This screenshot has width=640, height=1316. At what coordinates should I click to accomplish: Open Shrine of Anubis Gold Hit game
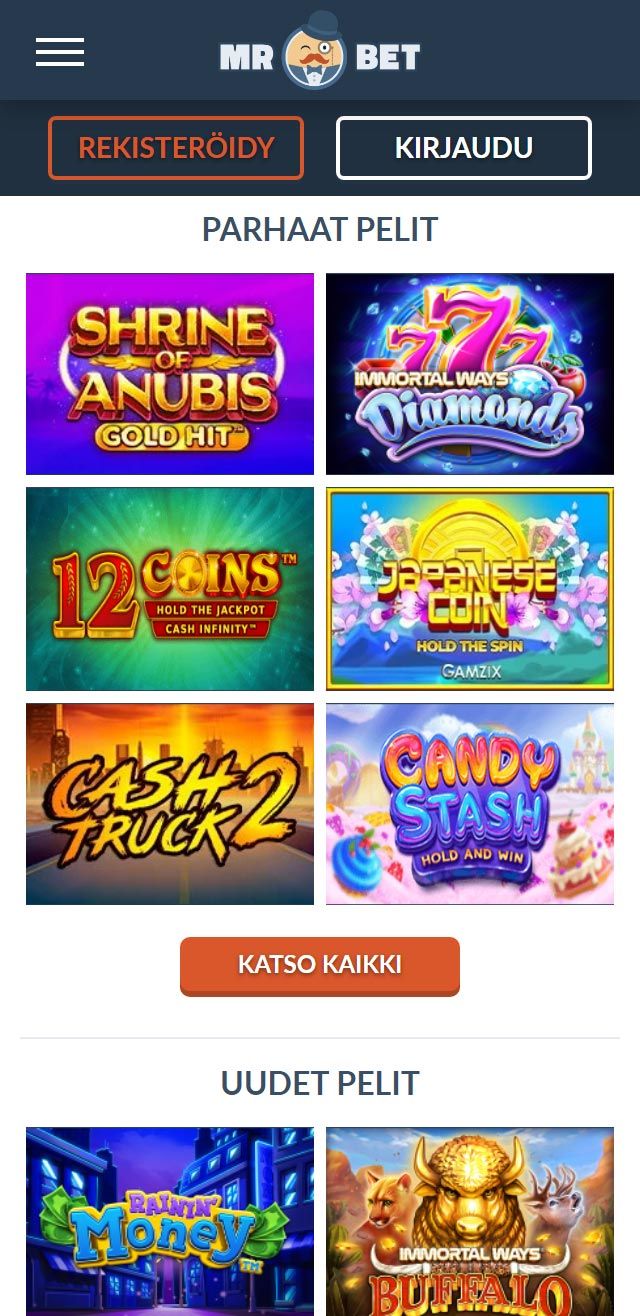pos(170,374)
